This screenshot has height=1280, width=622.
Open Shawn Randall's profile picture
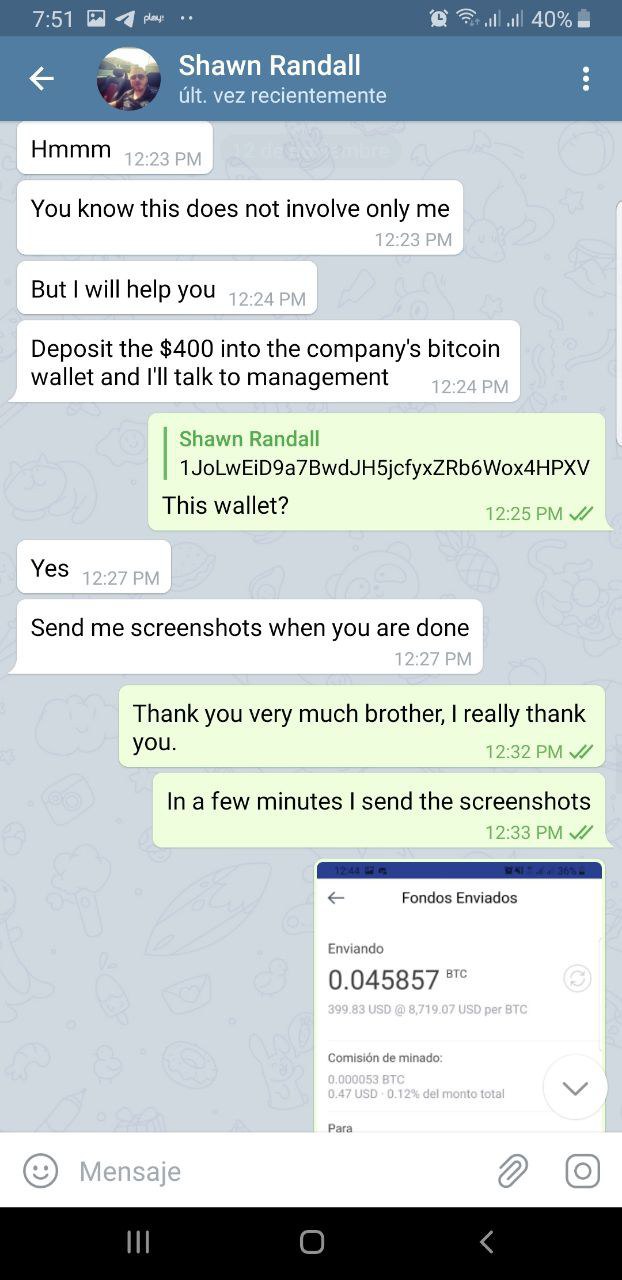(x=128, y=79)
